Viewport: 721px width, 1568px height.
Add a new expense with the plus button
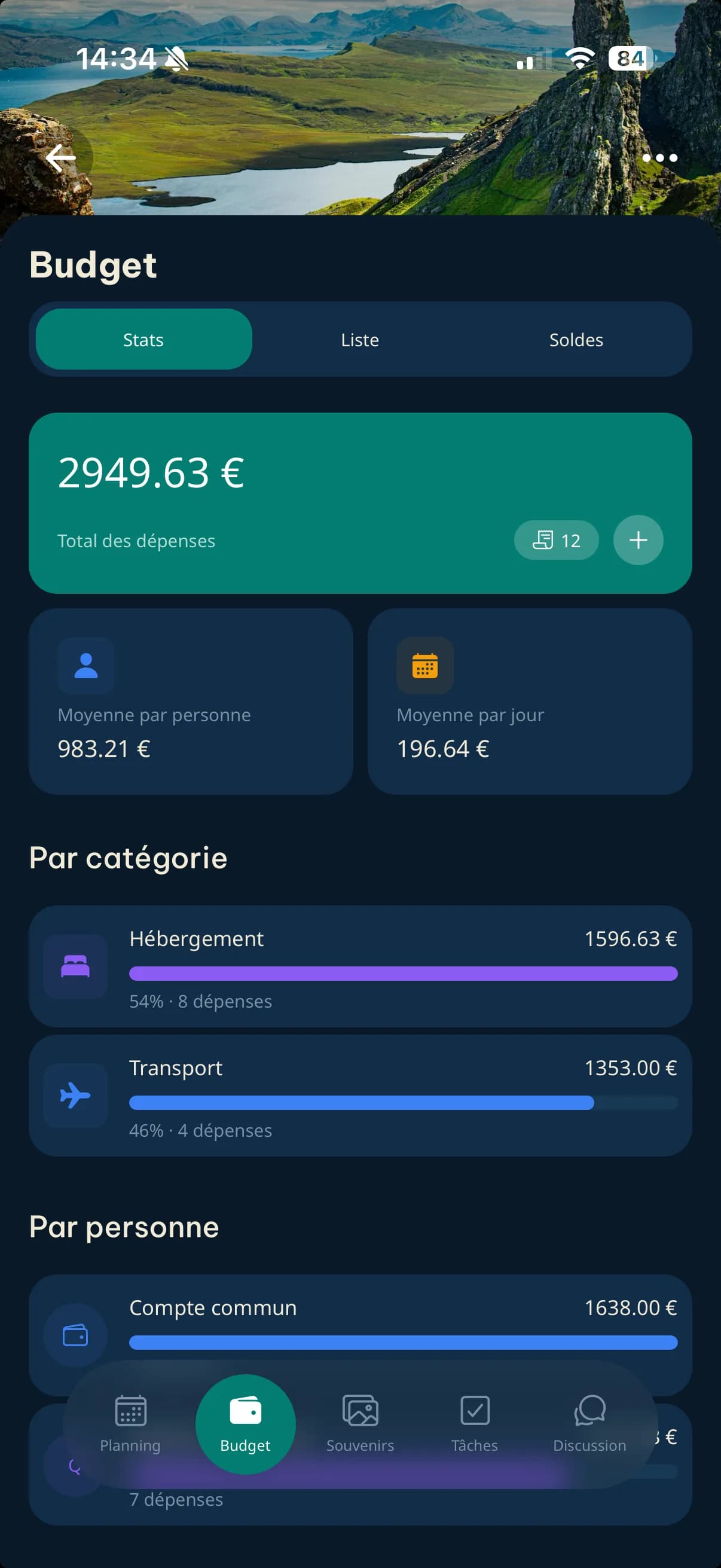tap(638, 540)
